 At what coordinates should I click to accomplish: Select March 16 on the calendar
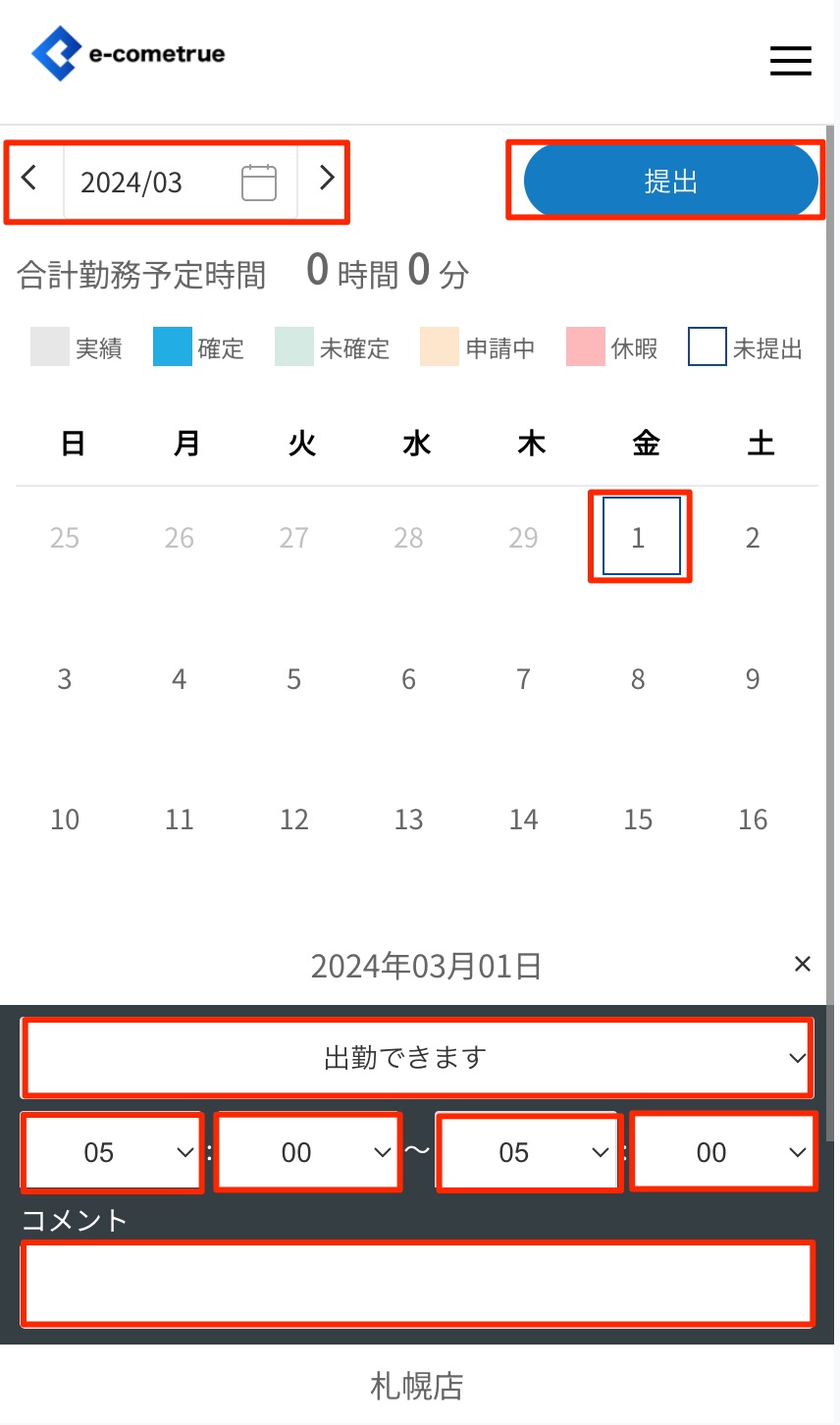(753, 819)
